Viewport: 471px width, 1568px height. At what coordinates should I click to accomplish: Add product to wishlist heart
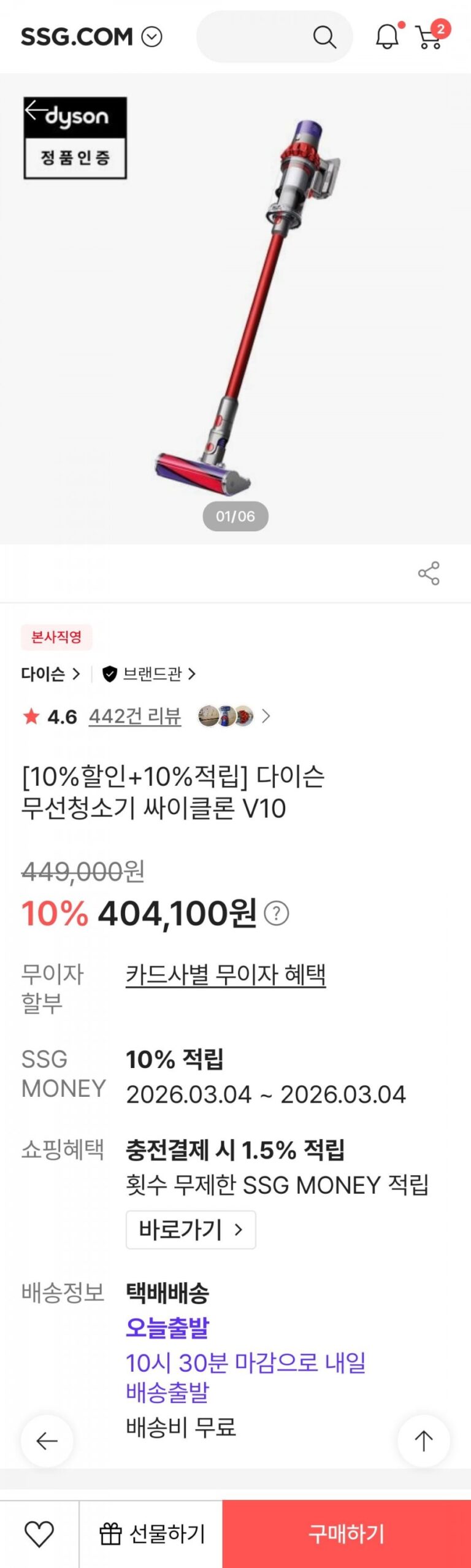tap(39, 1534)
